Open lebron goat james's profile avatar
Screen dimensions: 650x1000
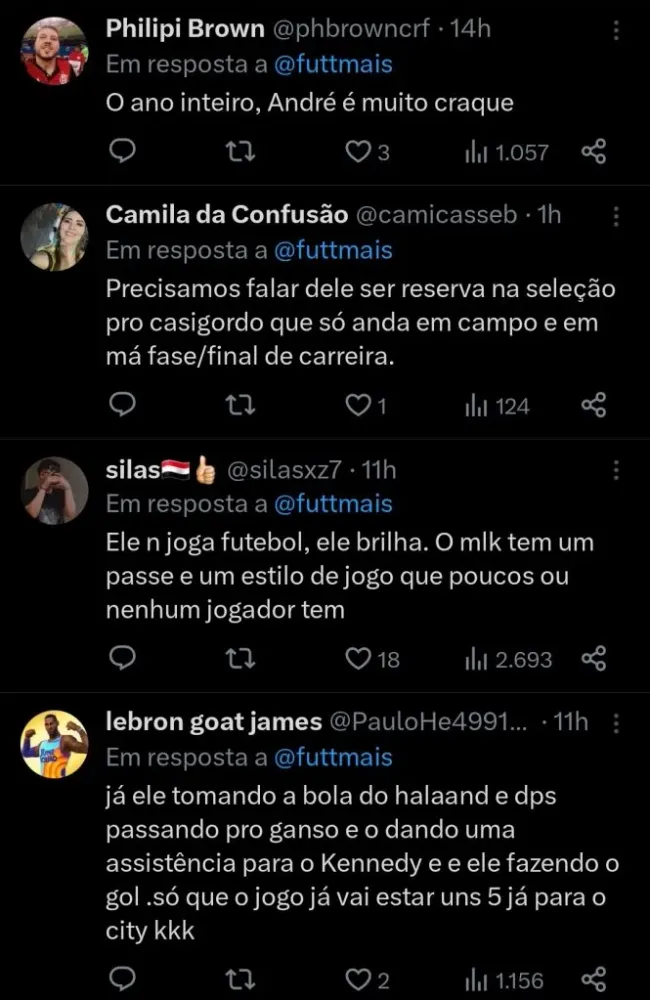tap(55, 744)
